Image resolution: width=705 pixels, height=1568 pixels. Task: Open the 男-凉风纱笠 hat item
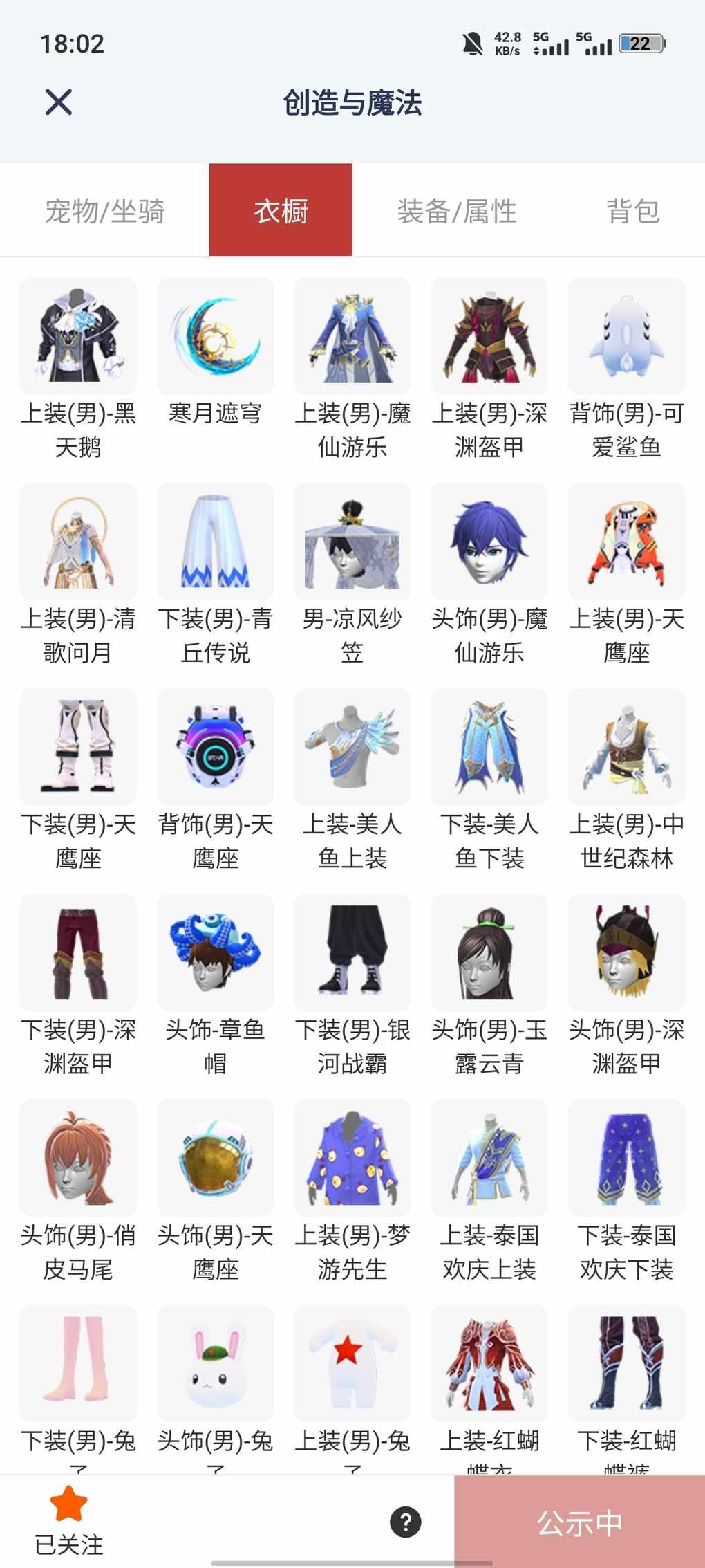[352, 542]
